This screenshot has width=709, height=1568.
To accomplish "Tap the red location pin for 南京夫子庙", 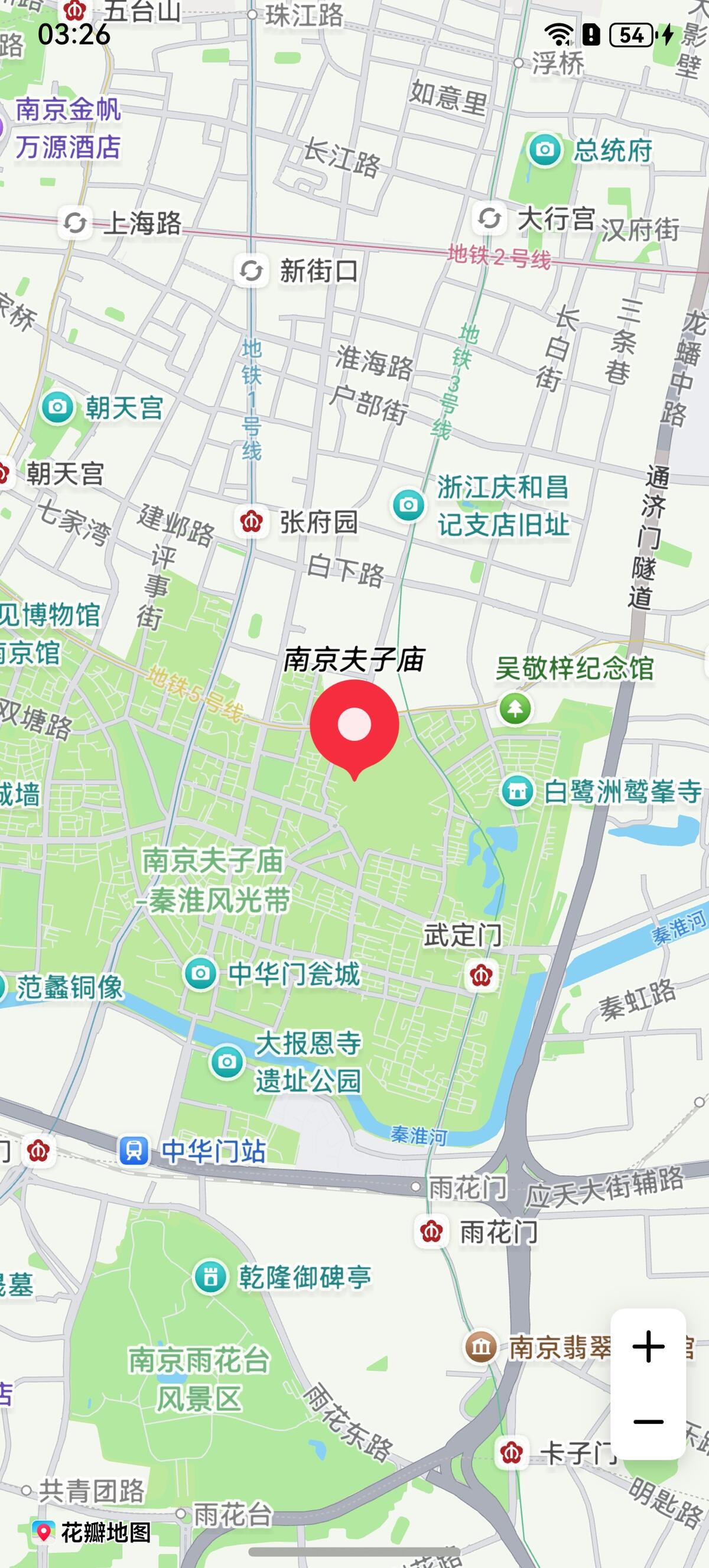I will pyautogui.click(x=354, y=725).
